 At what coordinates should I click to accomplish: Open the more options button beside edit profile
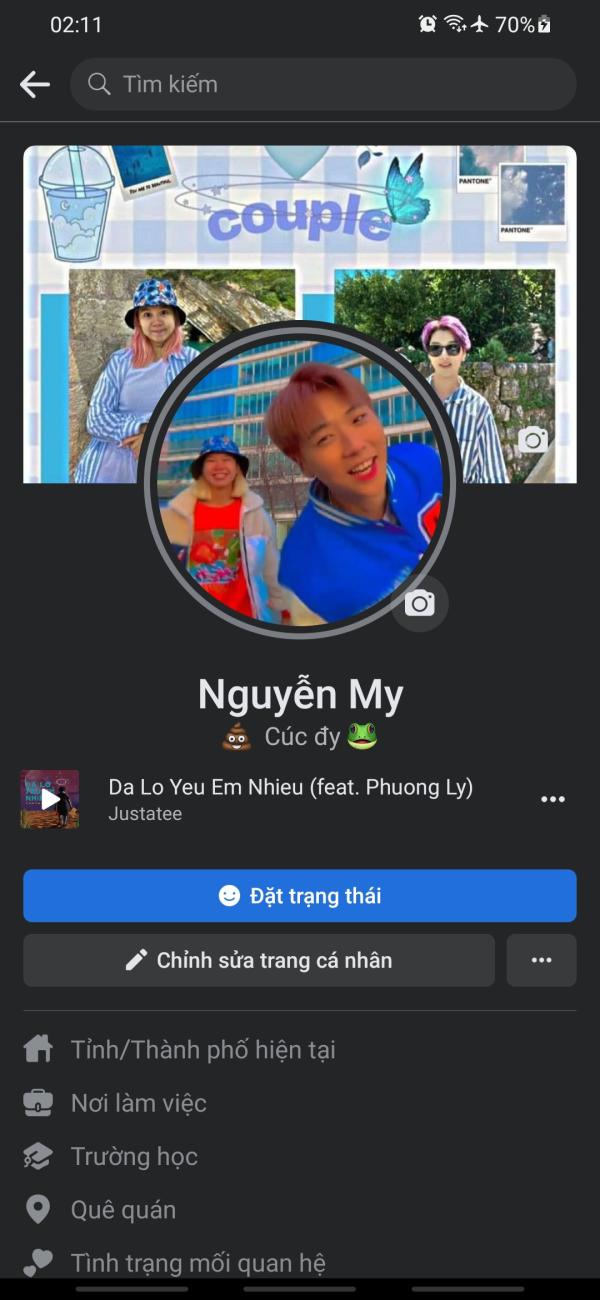pyautogui.click(x=542, y=960)
